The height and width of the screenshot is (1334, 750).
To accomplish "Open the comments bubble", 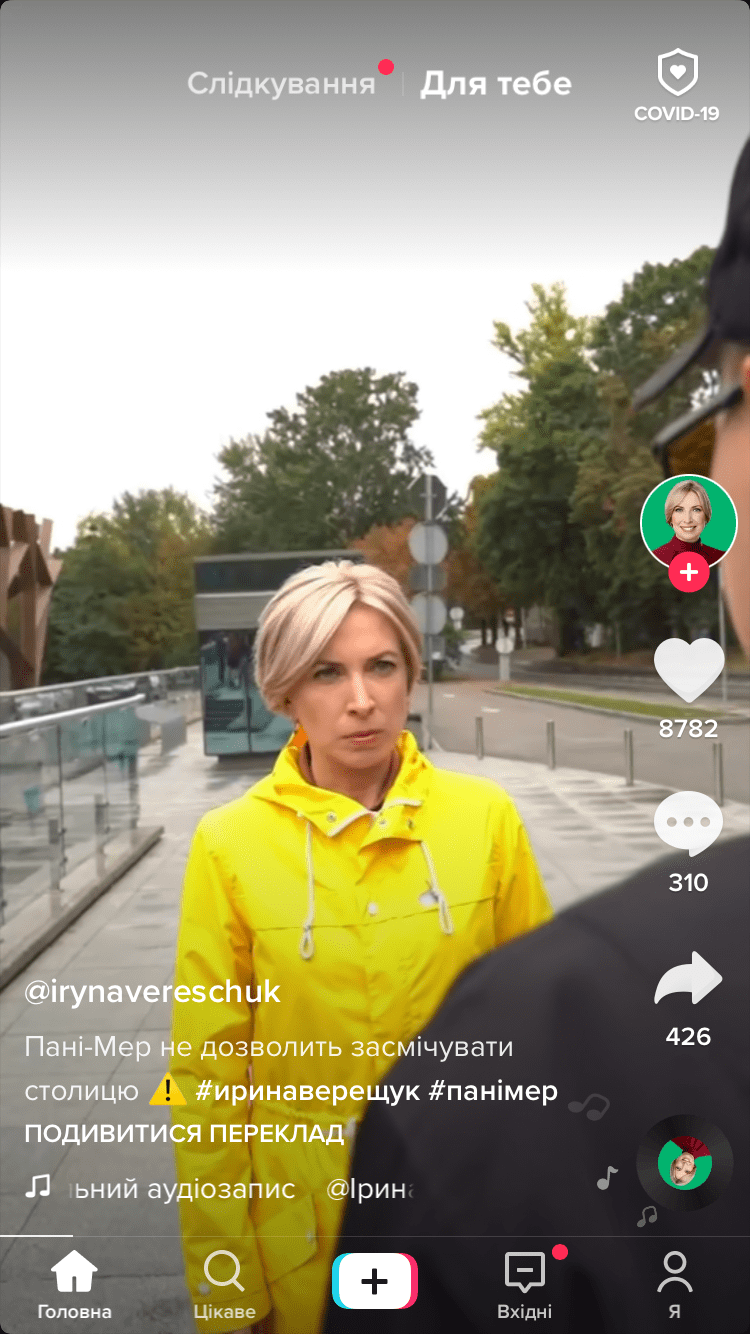I will click(x=688, y=824).
